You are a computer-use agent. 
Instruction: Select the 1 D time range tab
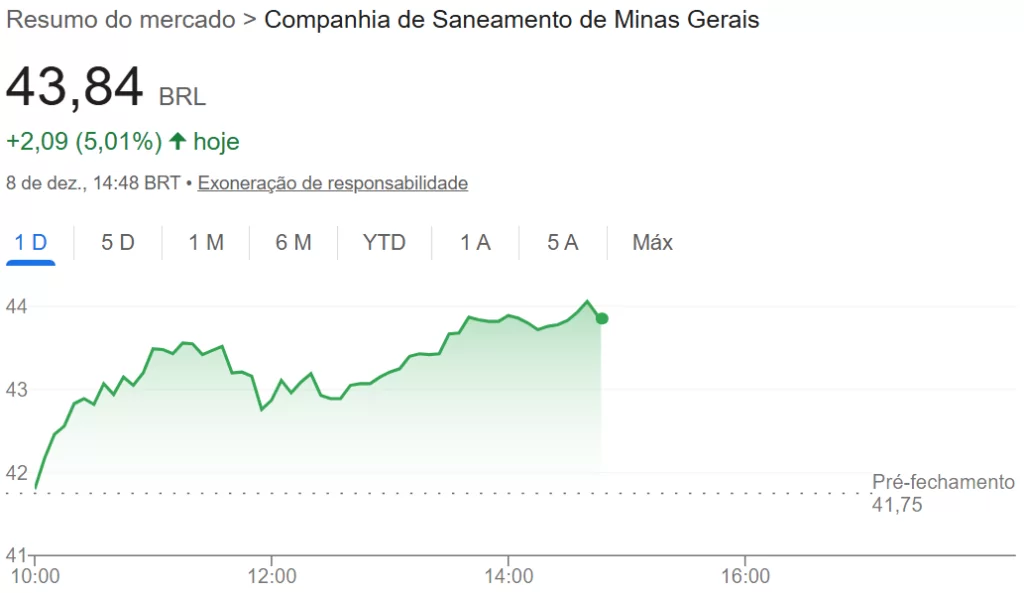(x=30, y=243)
